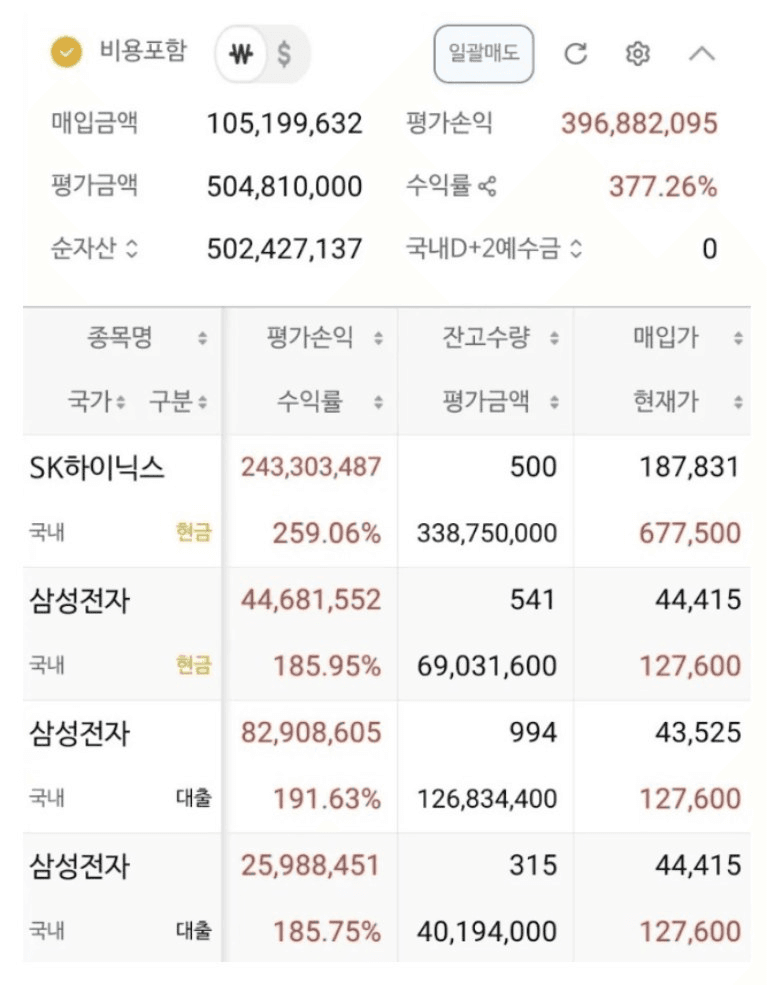Viewport: 767px width, 985px height.
Task: Change the 국내D+2예수금 selector
Action: (575, 249)
